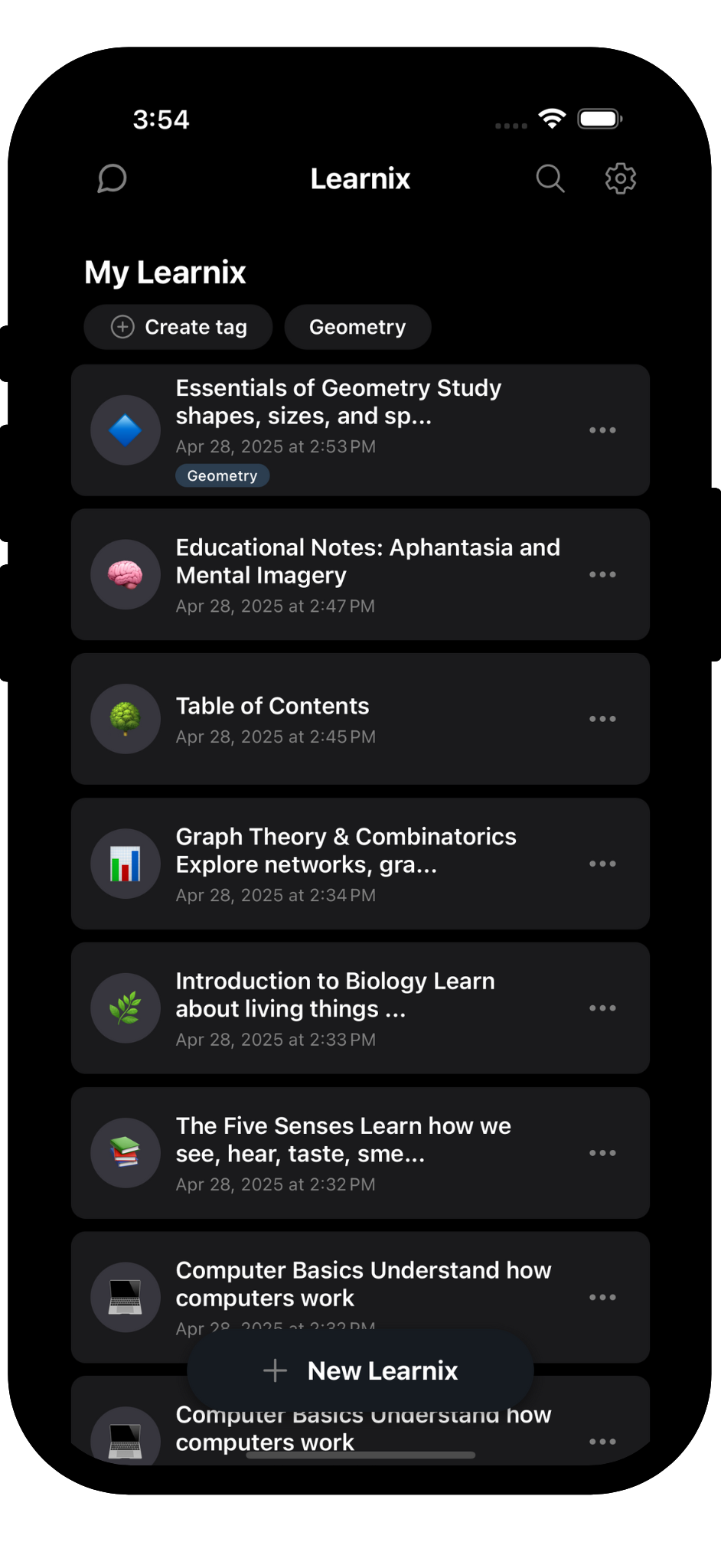
Task: Select the blue diamond icon on Geometry entry
Action: [x=125, y=430]
